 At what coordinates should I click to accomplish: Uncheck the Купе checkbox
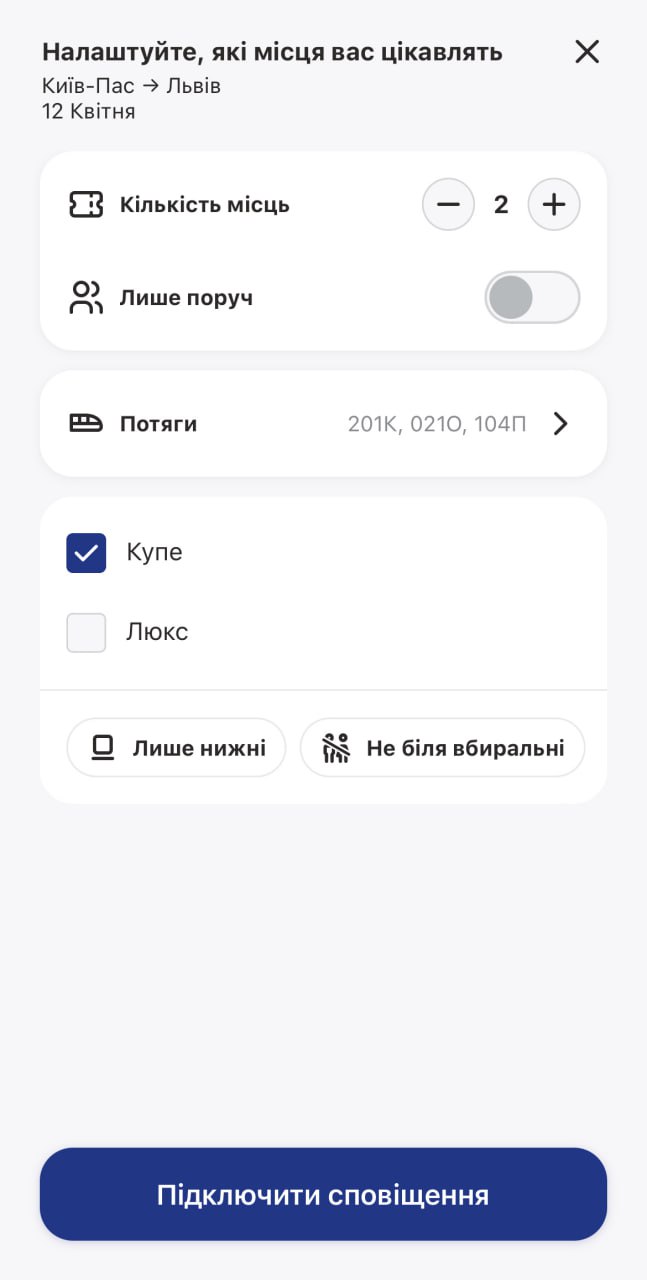(87, 553)
